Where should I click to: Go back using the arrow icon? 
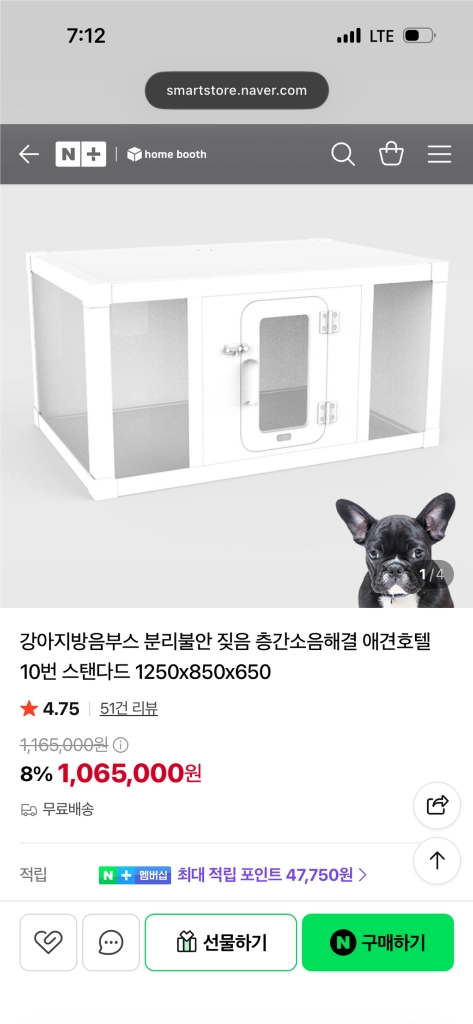click(29, 154)
